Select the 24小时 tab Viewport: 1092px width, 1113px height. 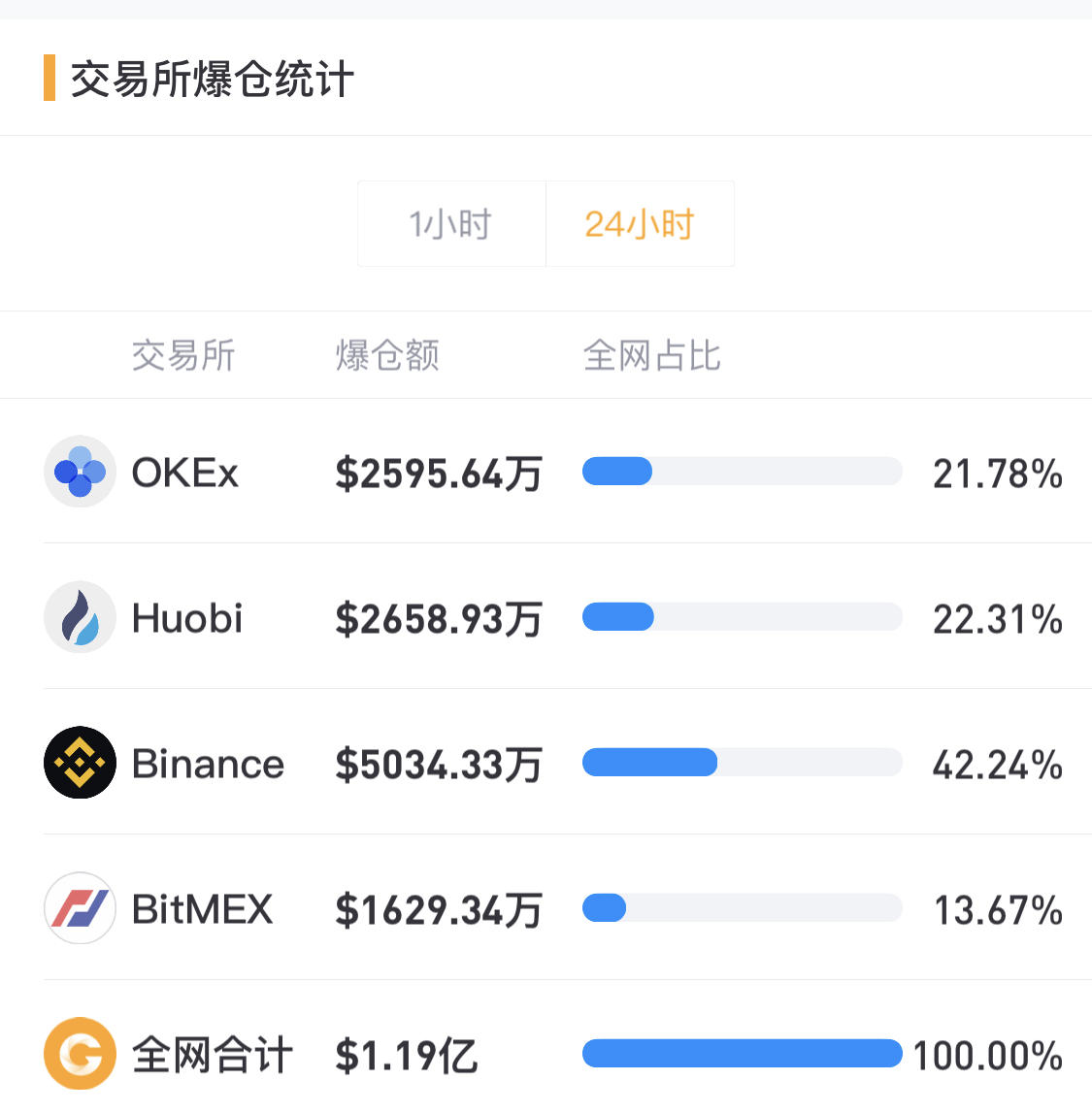640,223
